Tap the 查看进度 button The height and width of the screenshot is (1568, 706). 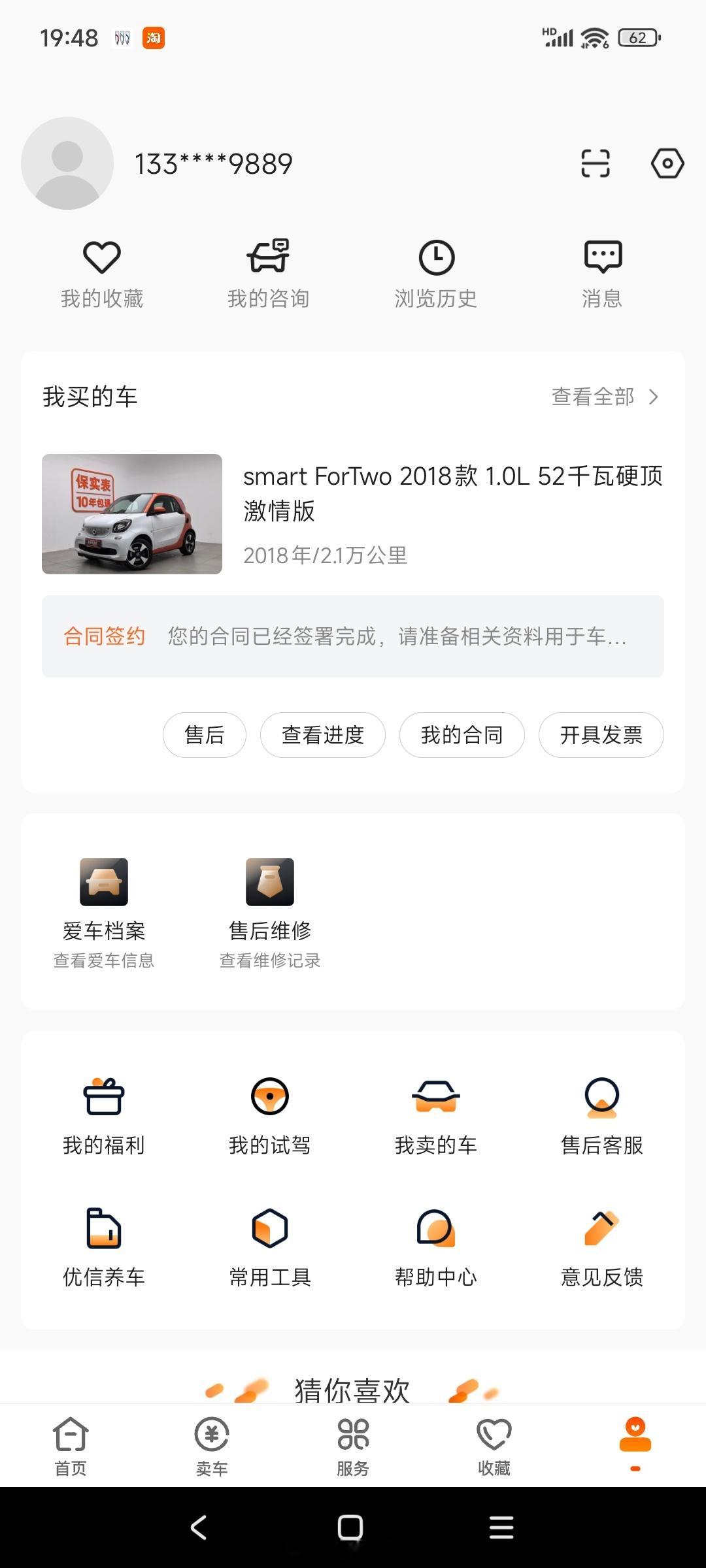click(x=323, y=735)
